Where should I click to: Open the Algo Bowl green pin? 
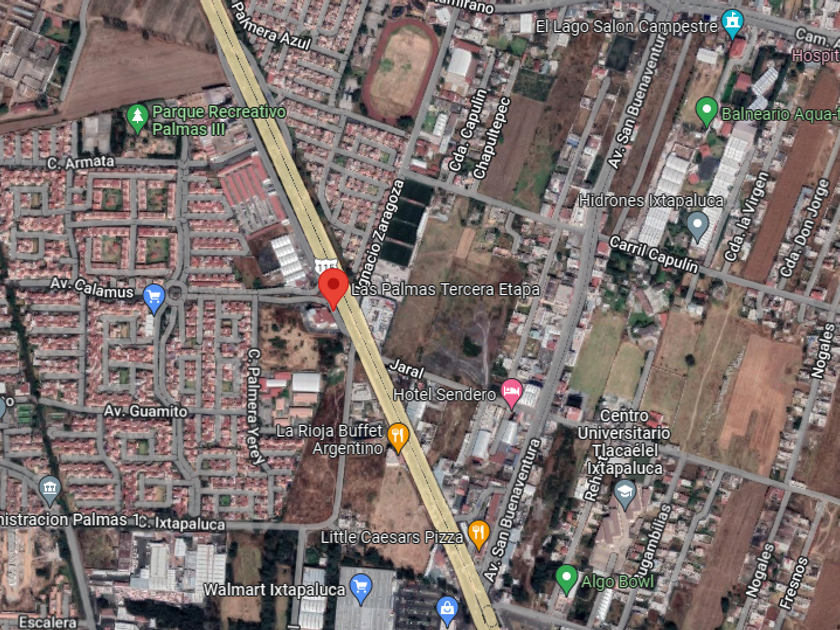[x=566, y=580]
